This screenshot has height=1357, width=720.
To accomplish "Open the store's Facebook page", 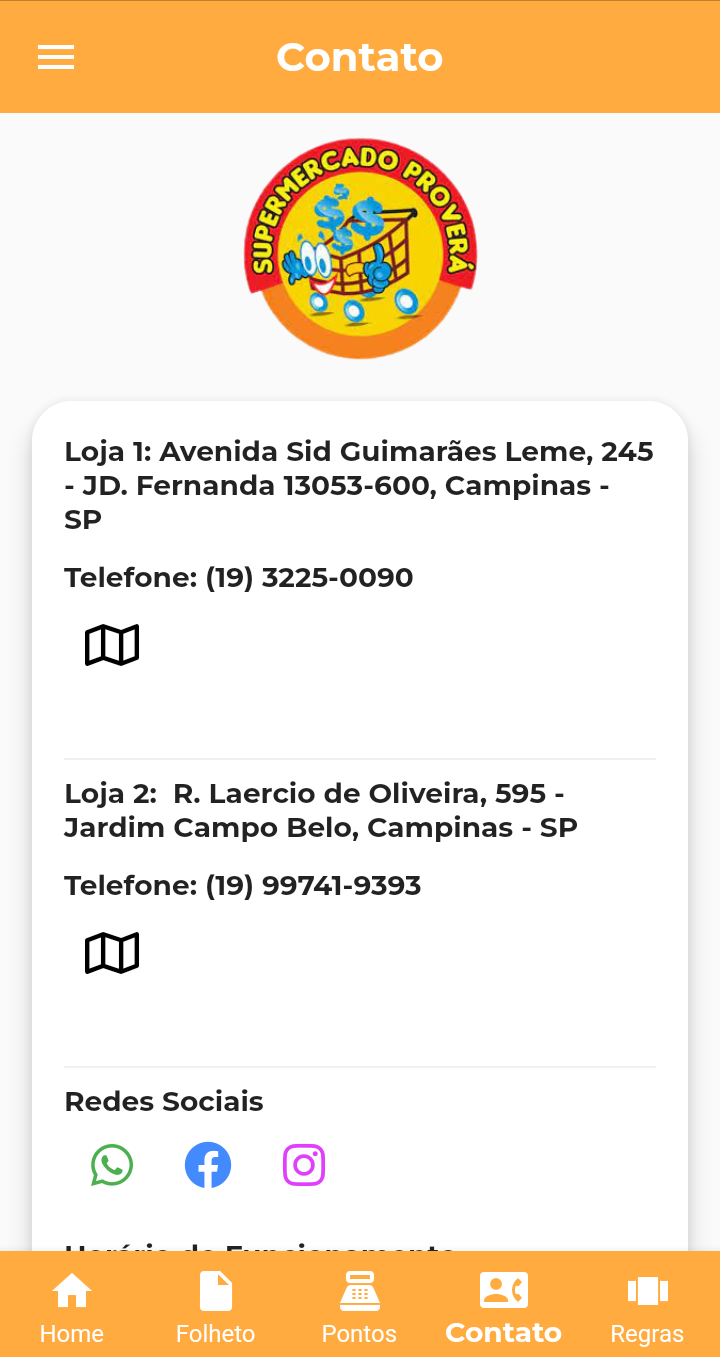I will click(208, 1165).
